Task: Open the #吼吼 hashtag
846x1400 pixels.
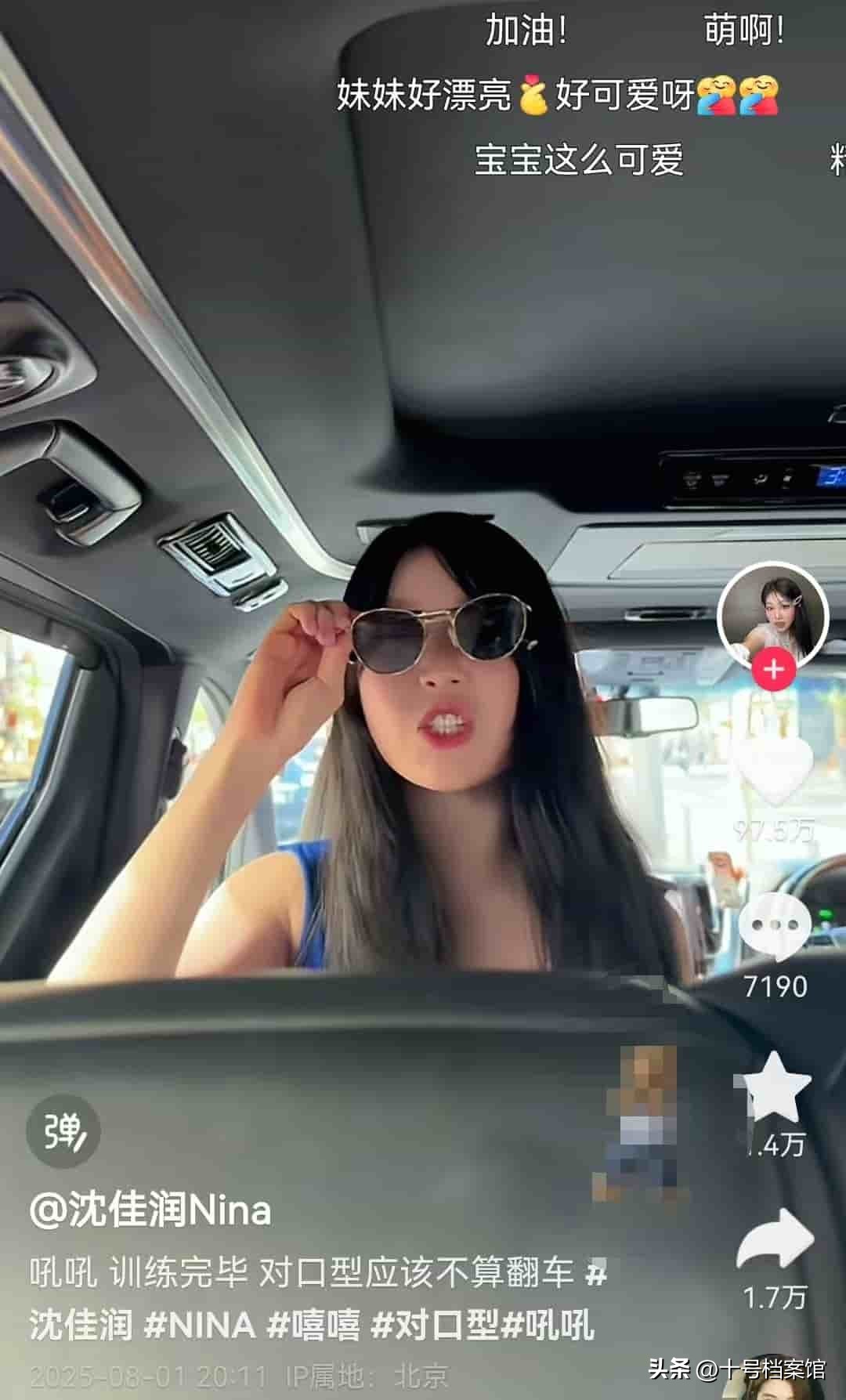Action: coord(548,1326)
